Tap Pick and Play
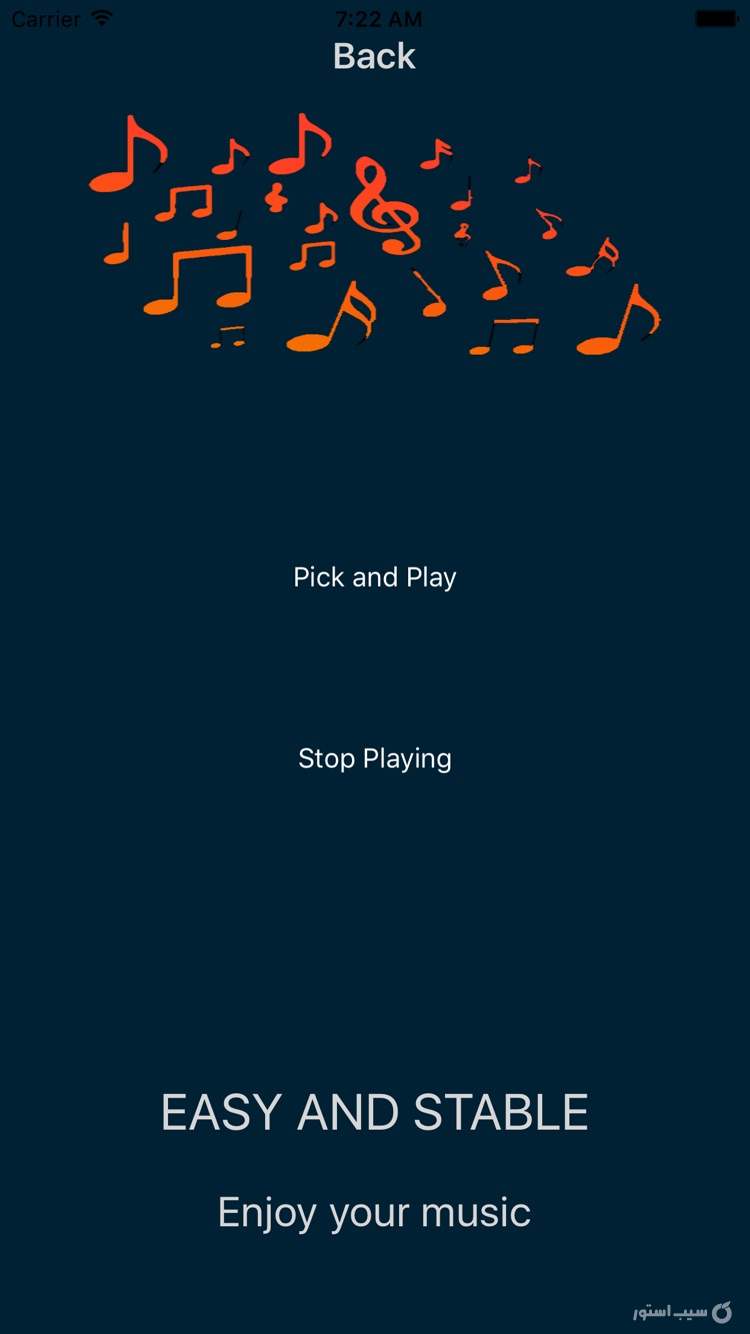 point(375,578)
